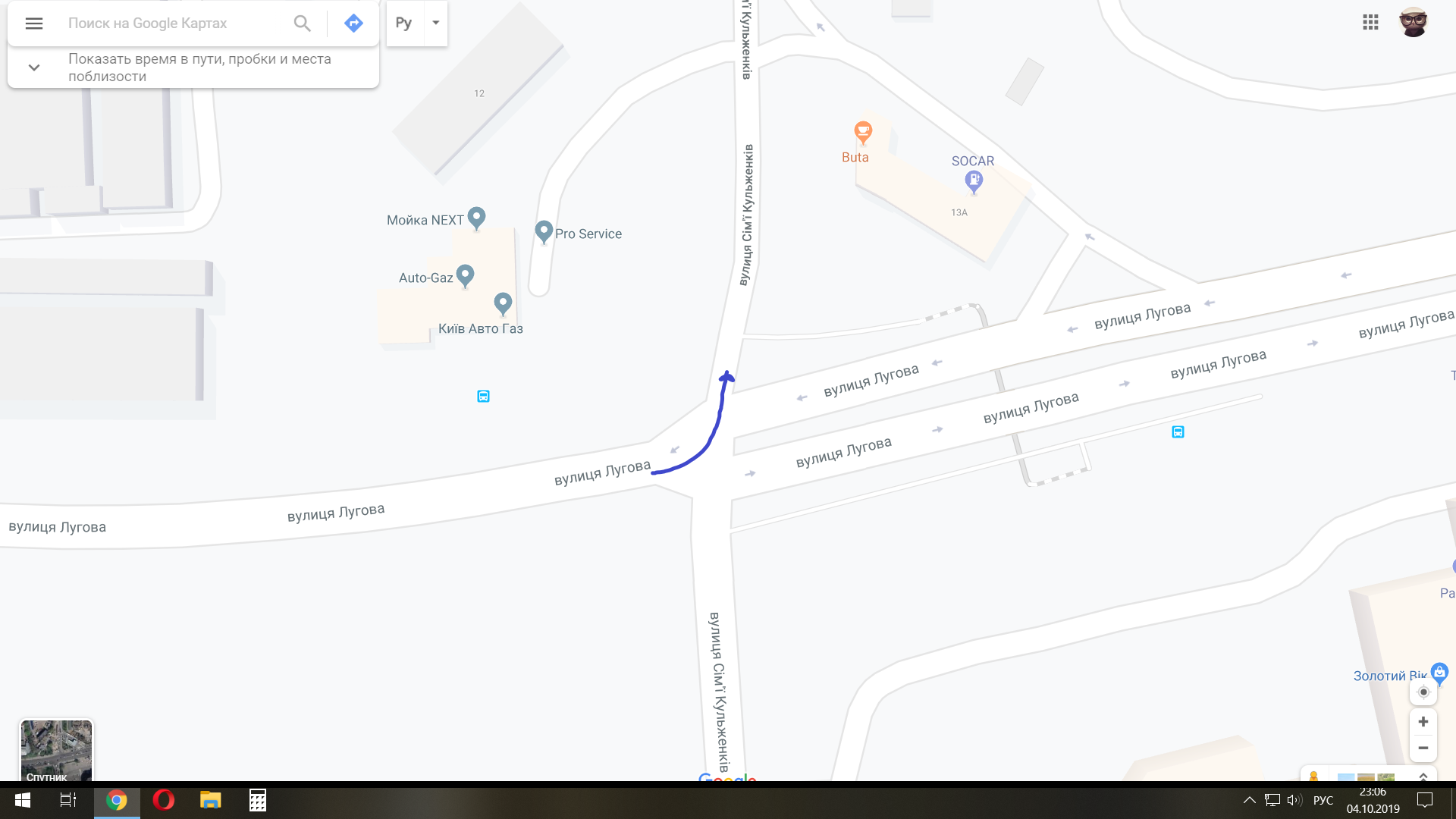Open the Buta restaurant marker
Screen dimensions: 1456x819
[862, 132]
